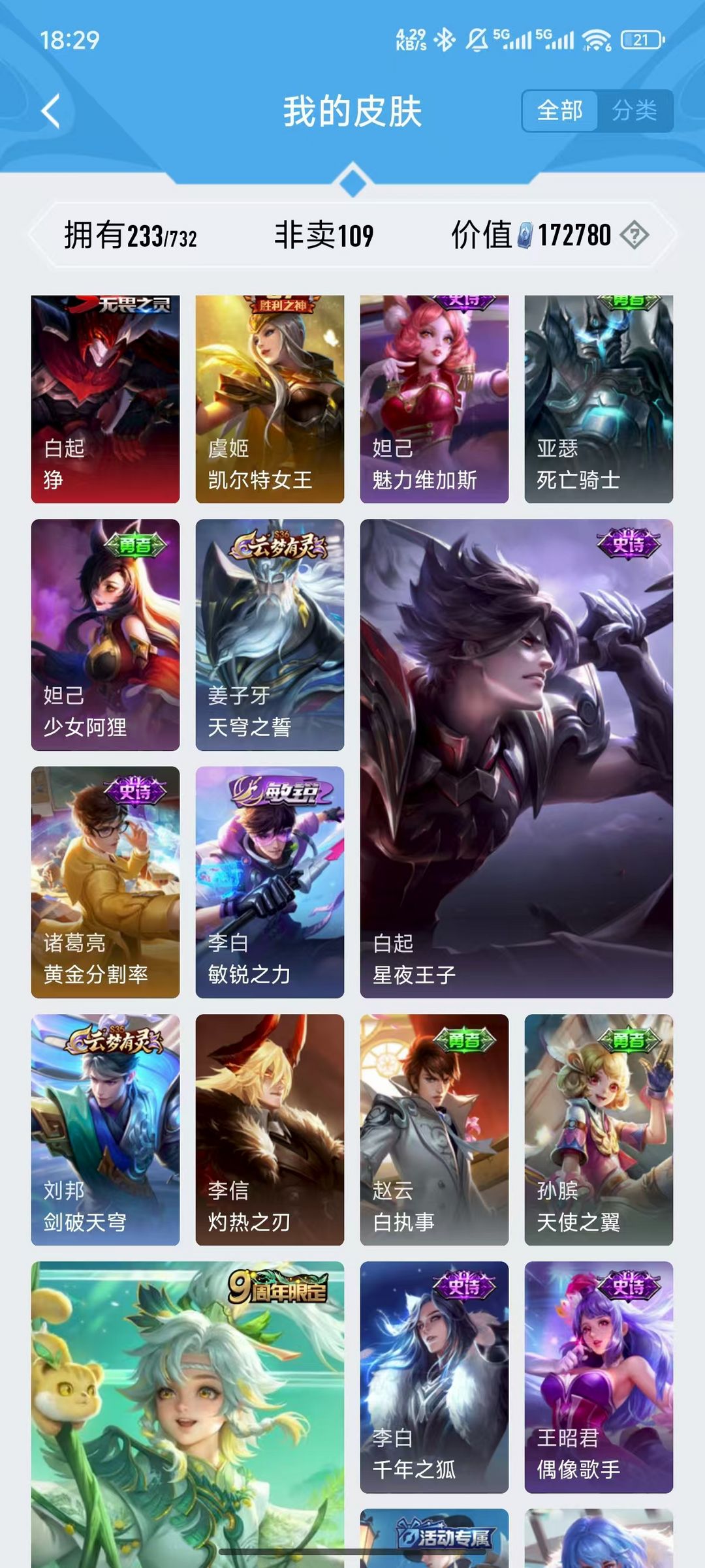View 姜子牙 天穹之誓 skin
The image size is (705, 1568).
[270, 635]
